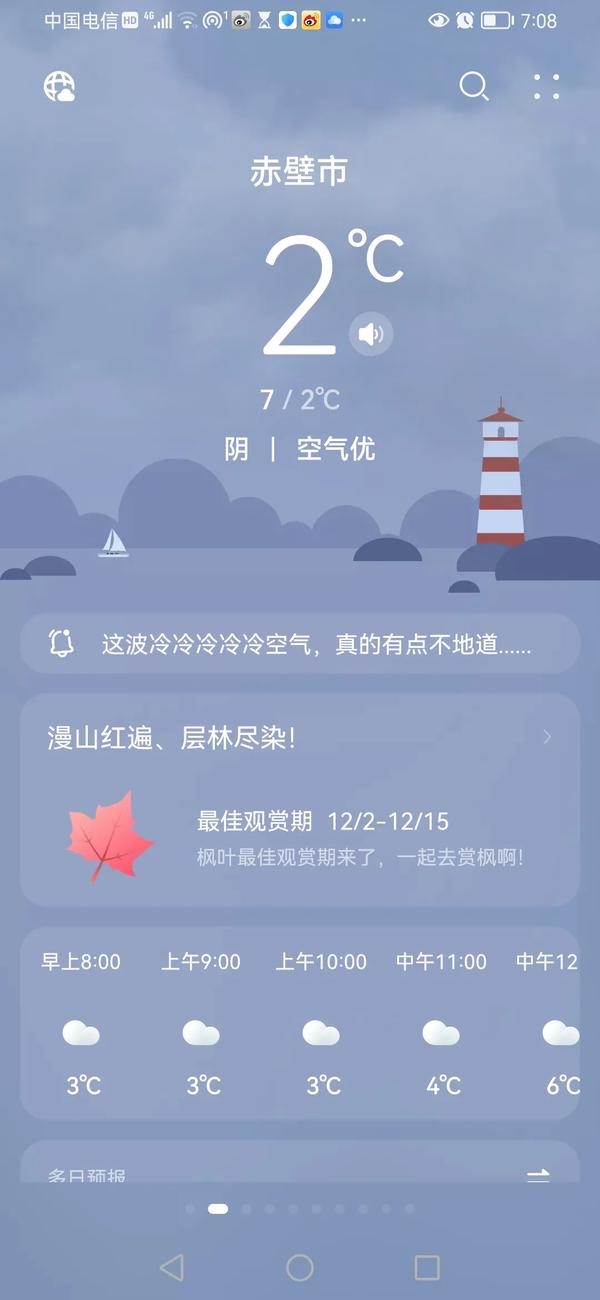Tap the system back button

point(172,1268)
